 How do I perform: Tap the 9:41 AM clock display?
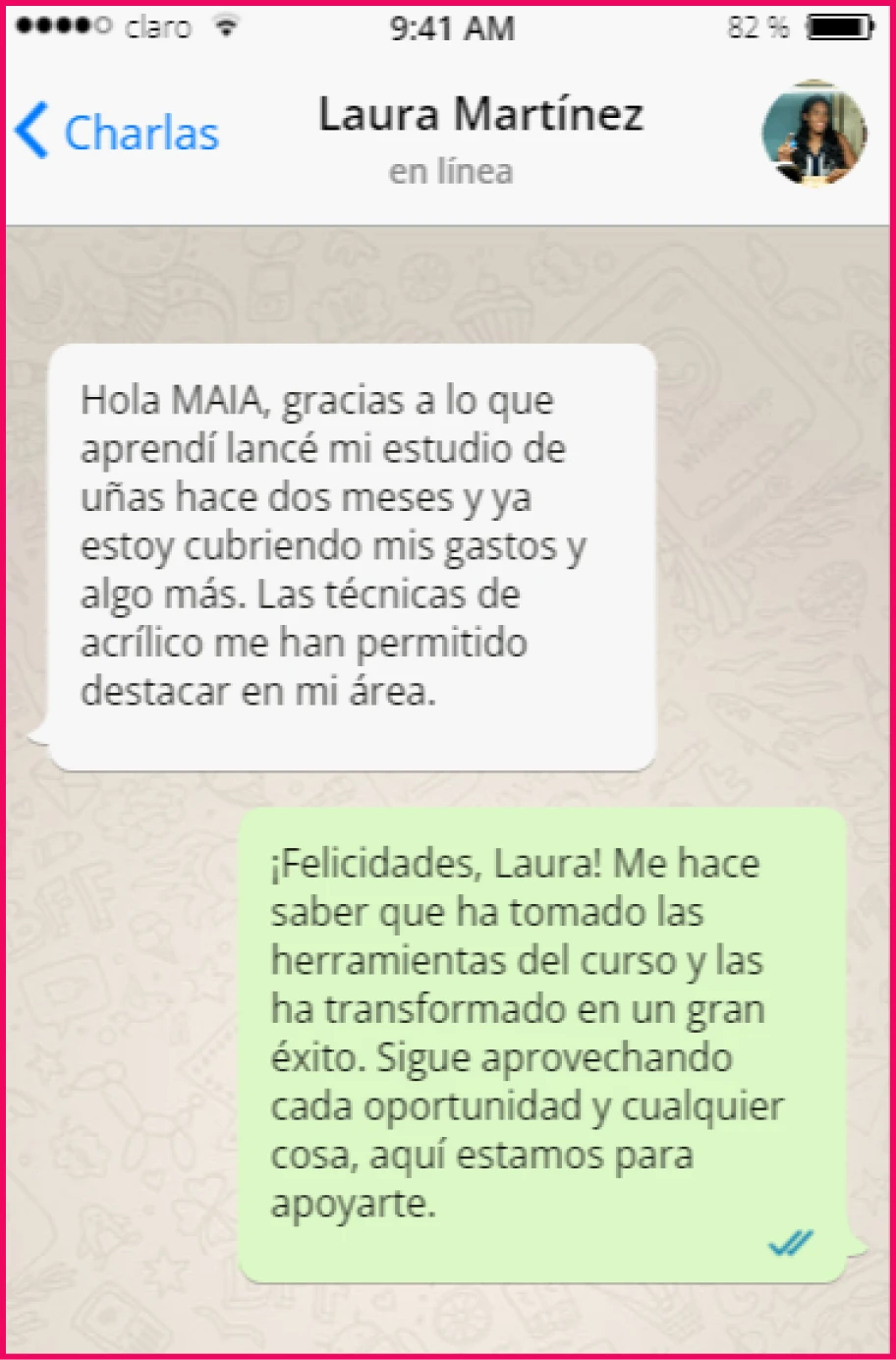[451, 27]
